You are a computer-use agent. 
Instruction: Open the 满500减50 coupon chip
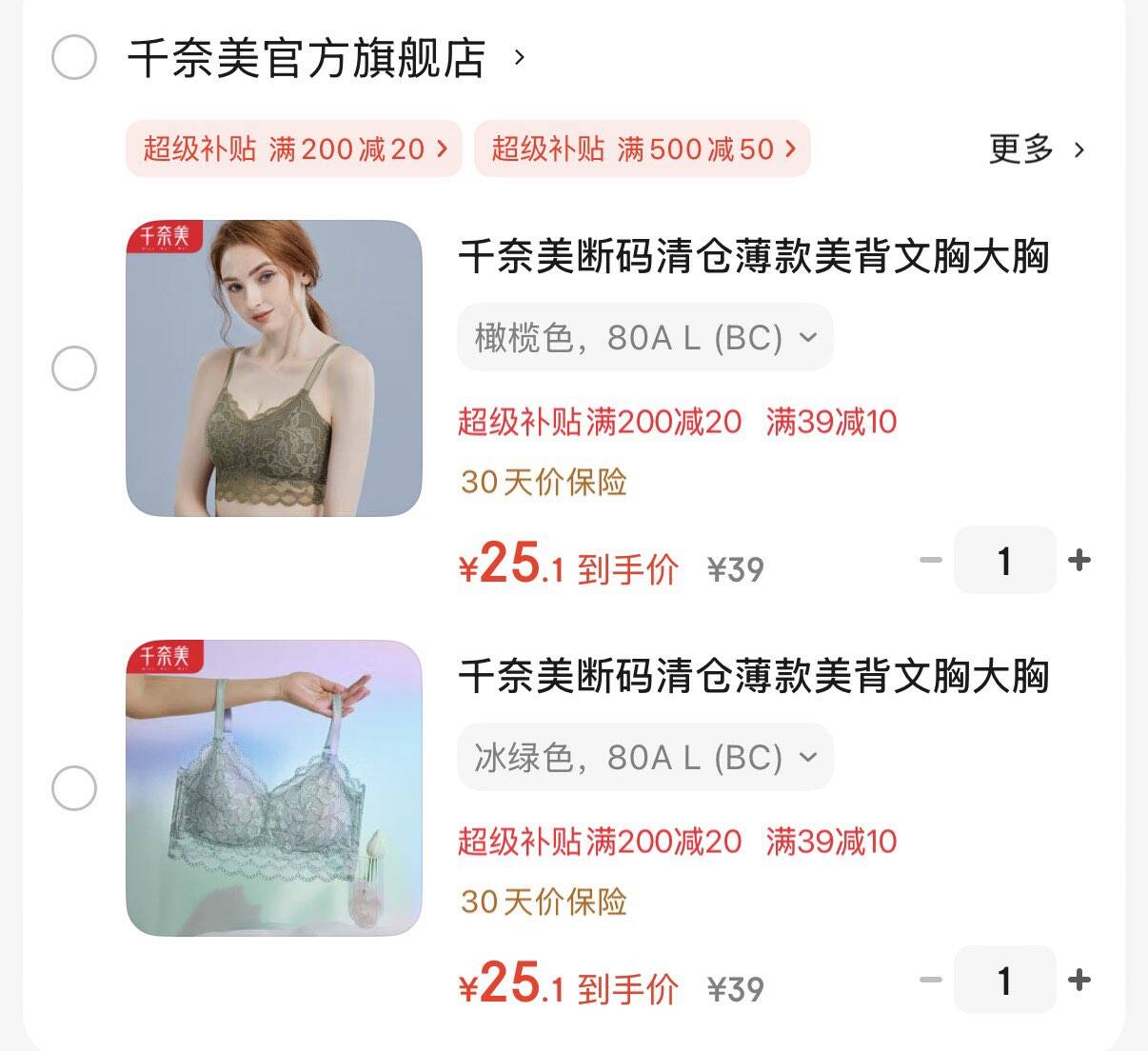pos(643,149)
